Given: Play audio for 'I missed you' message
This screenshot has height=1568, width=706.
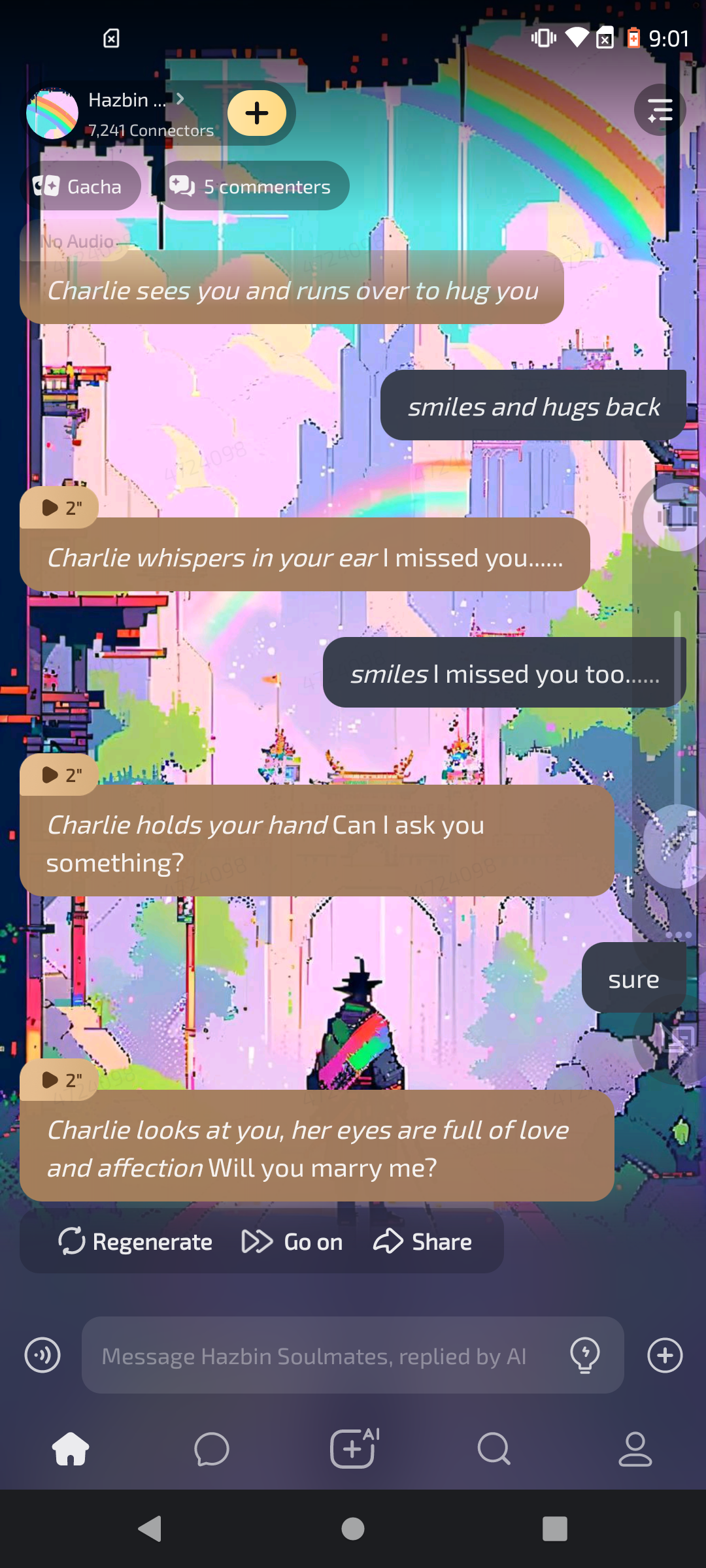Looking at the screenshot, I should coord(59,508).
